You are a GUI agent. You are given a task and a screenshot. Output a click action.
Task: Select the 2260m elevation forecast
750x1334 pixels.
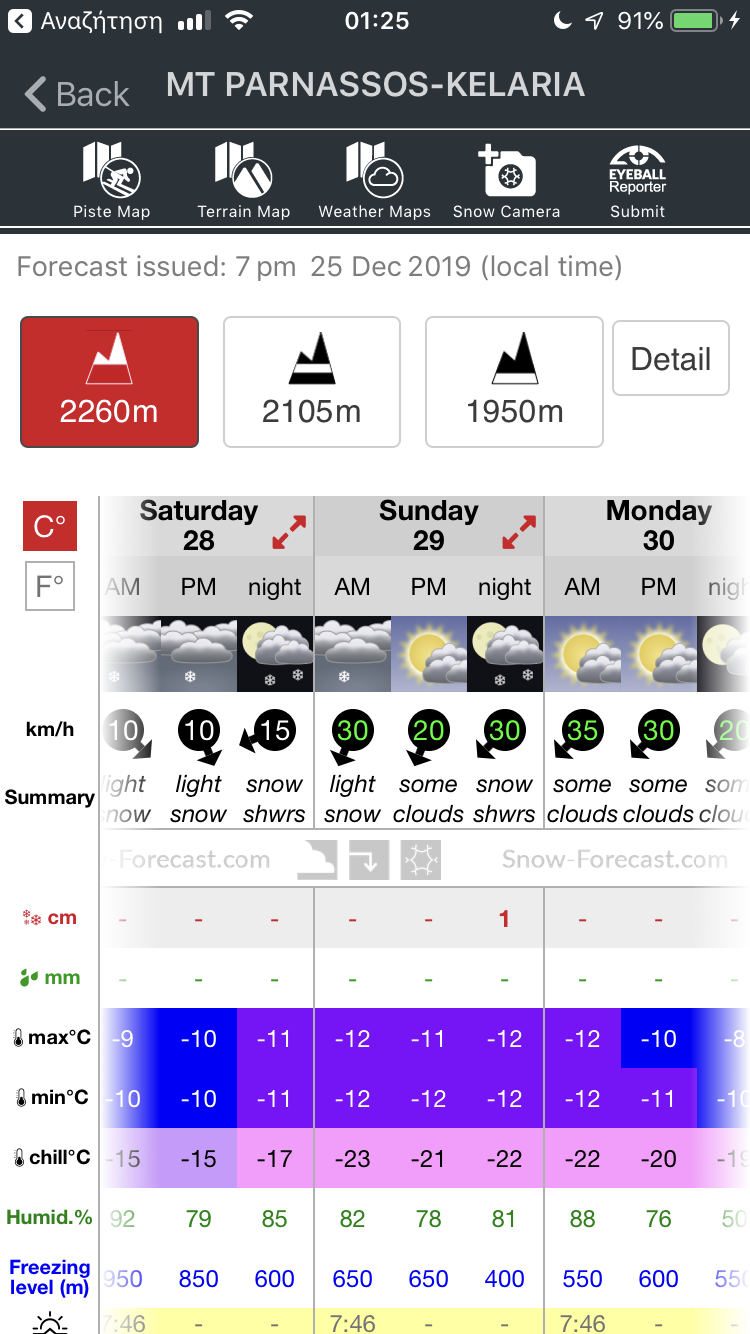(x=109, y=382)
